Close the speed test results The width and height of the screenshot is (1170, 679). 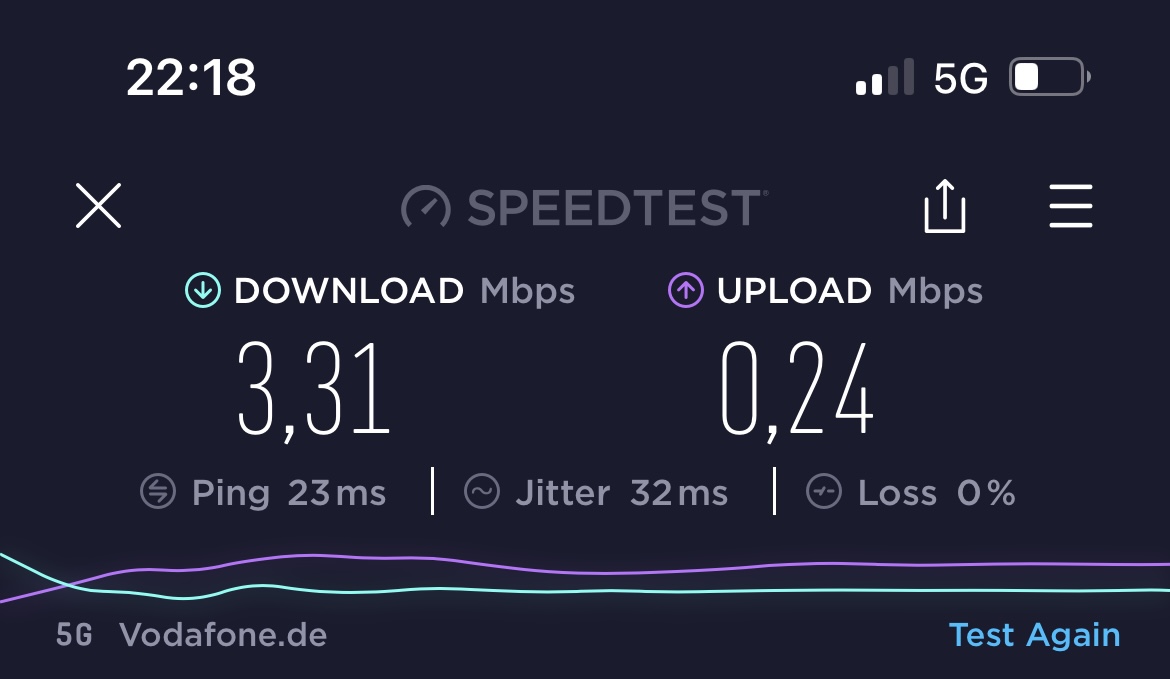pos(98,207)
